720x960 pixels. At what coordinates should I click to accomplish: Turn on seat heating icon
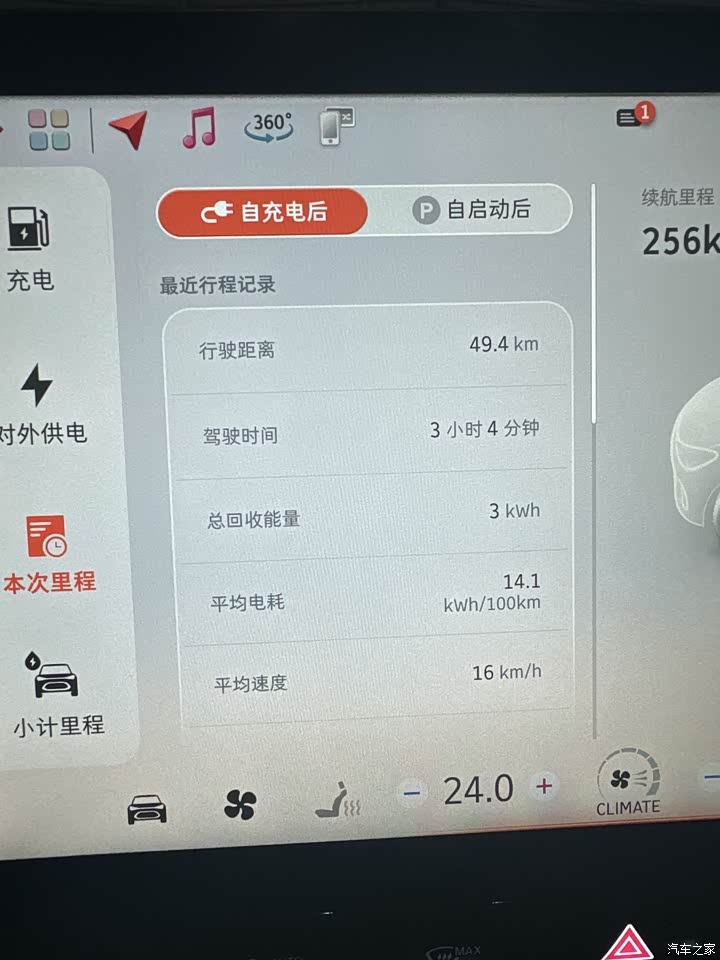click(337, 801)
